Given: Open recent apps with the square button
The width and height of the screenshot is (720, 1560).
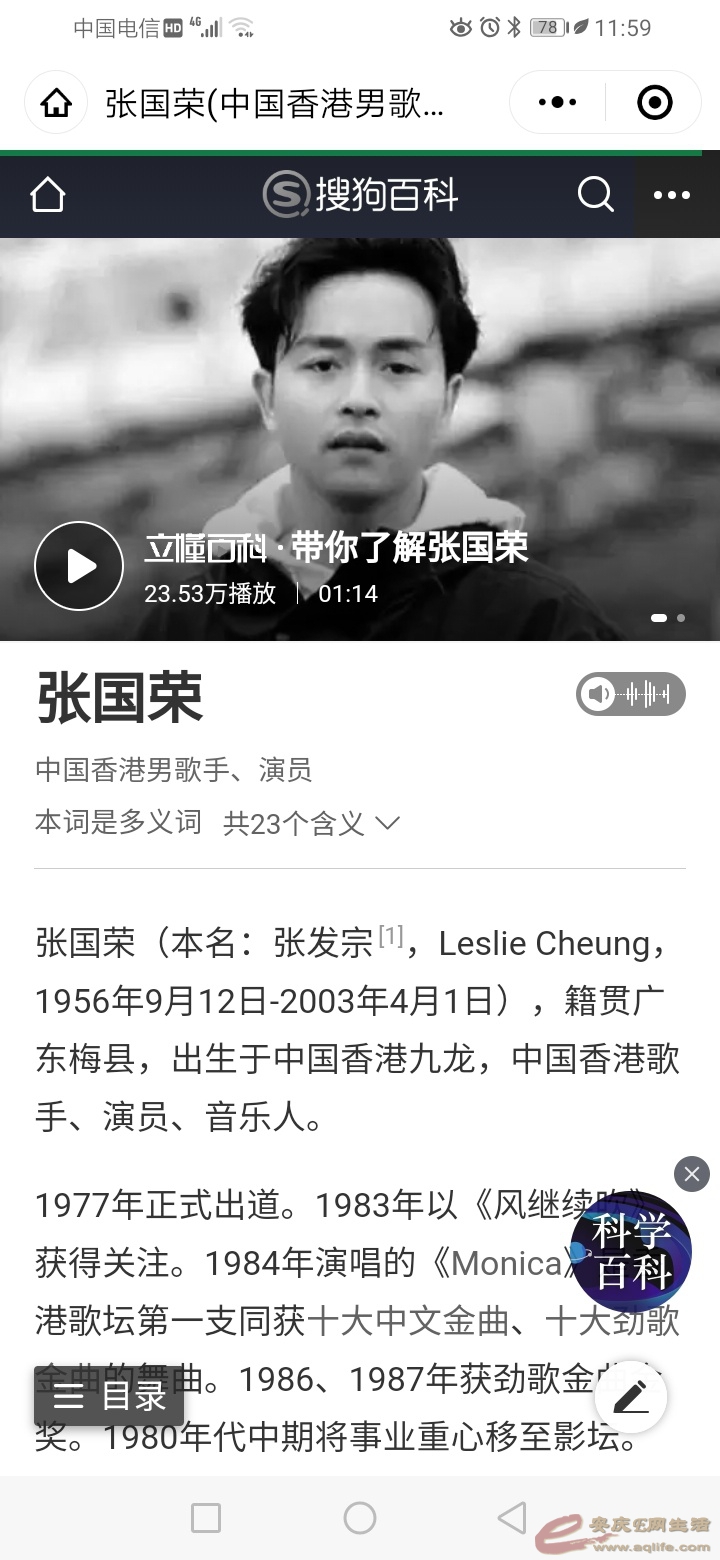Looking at the screenshot, I should (205, 1518).
